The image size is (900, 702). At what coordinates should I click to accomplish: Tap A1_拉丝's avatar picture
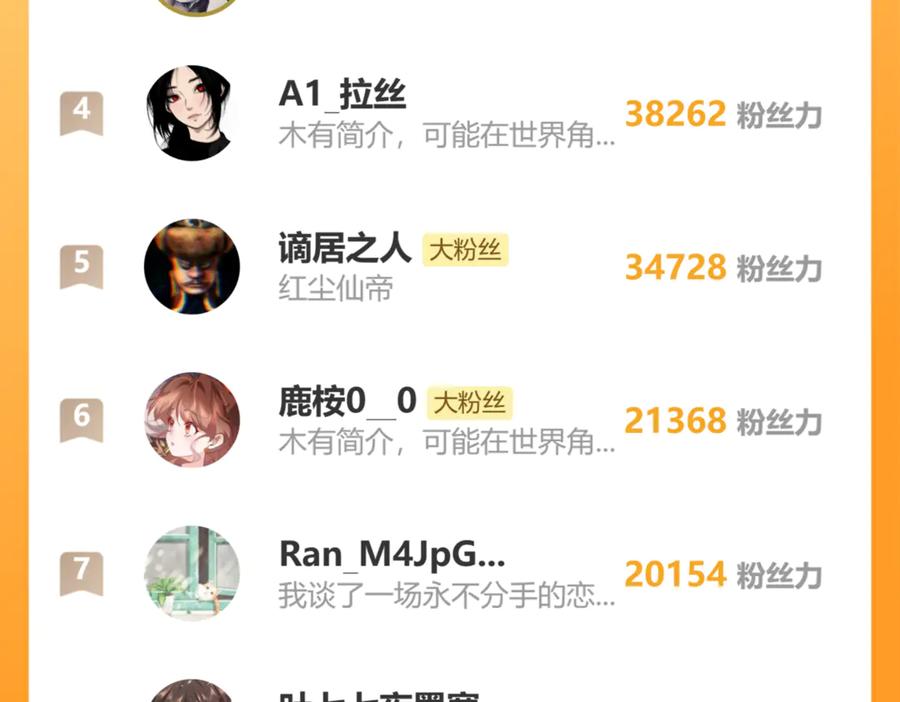[x=192, y=113]
